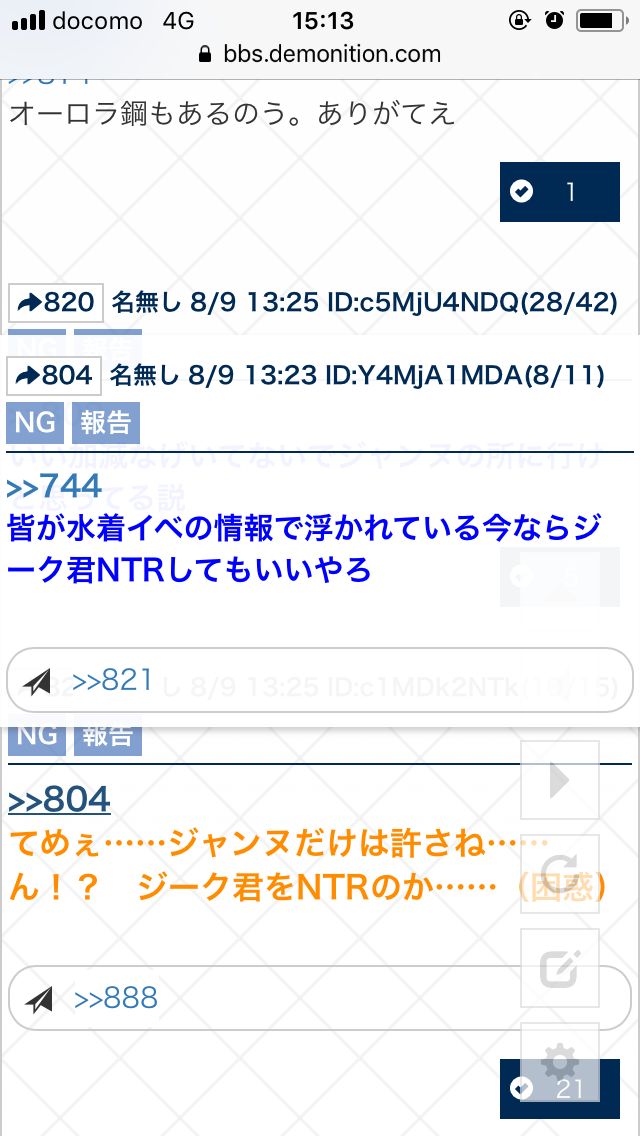This screenshot has width=640, height=1136.
Task: Tap reply number 820 button
Action: coord(56,302)
